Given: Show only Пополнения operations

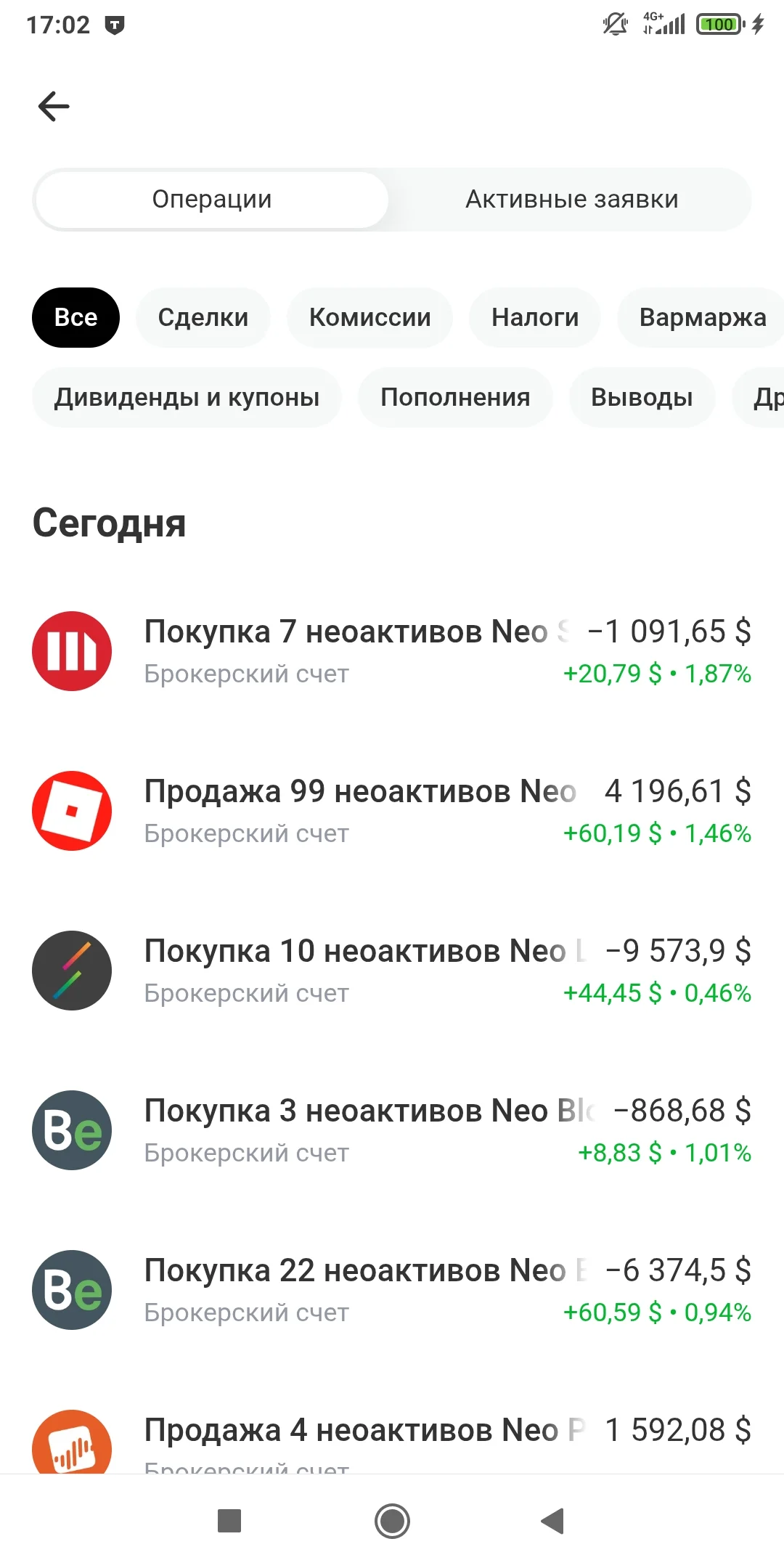Looking at the screenshot, I should (x=455, y=397).
